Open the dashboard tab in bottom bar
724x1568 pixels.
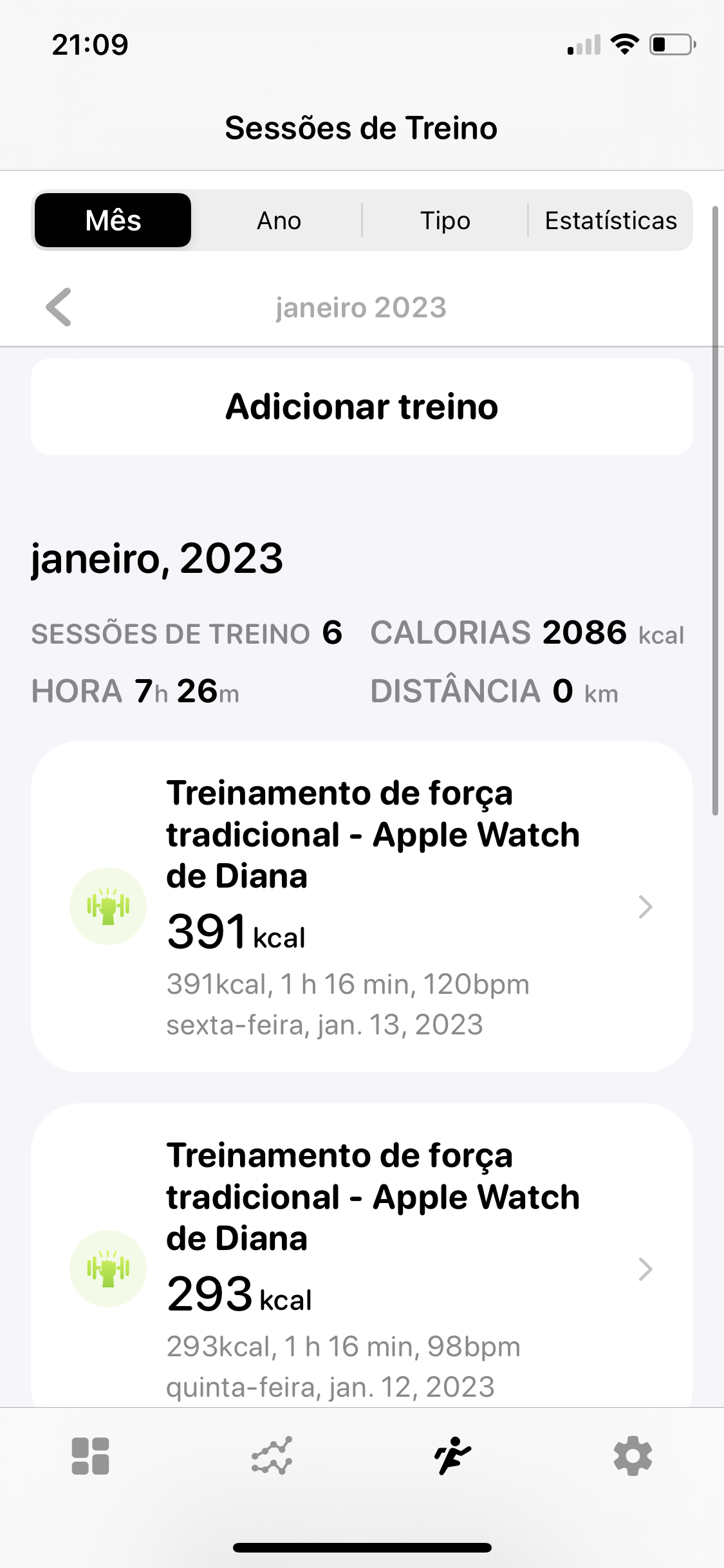pyautogui.click(x=91, y=1456)
